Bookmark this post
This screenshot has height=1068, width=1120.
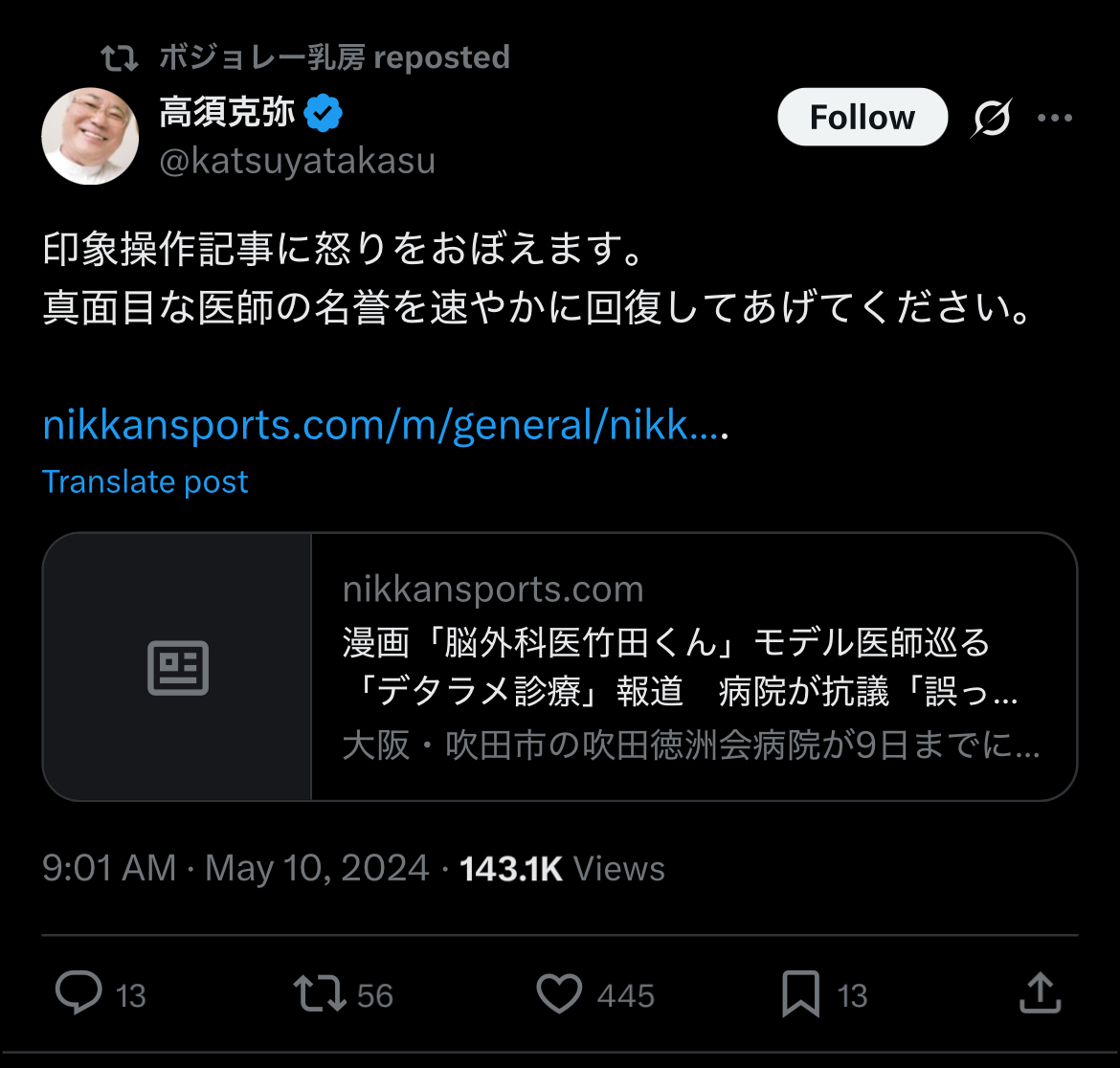tap(800, 993)
